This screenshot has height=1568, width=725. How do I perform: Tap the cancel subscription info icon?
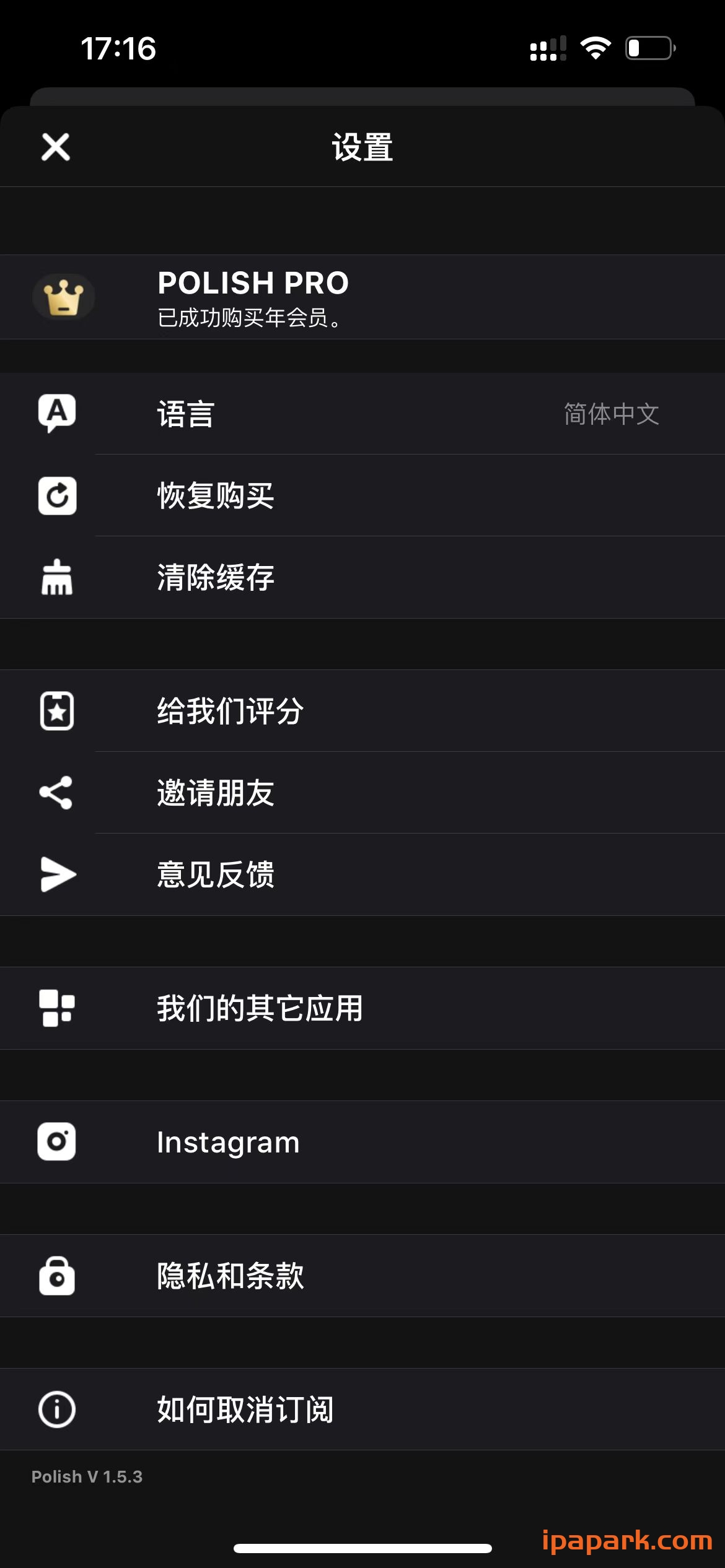(56, 1409)
